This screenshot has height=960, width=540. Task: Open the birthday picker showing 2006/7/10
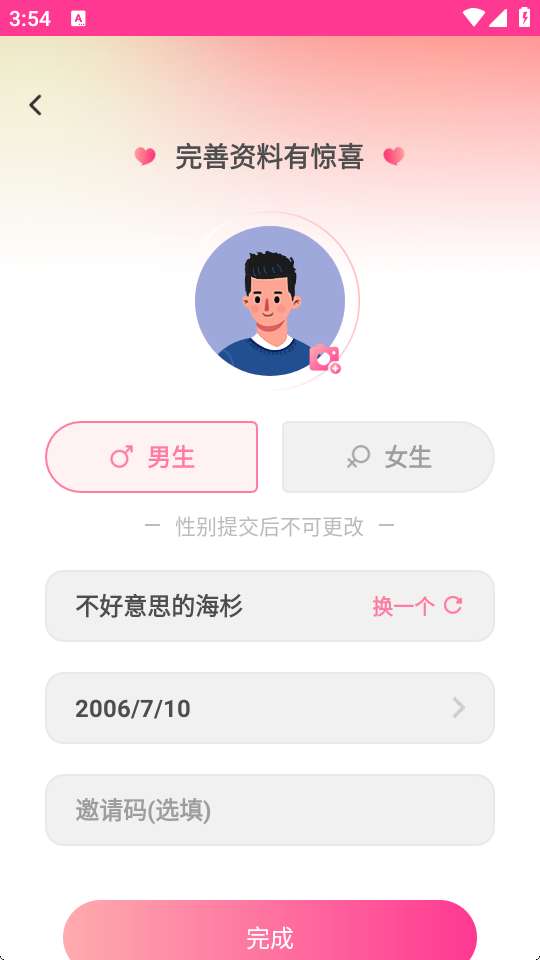[x=270, y=708]
